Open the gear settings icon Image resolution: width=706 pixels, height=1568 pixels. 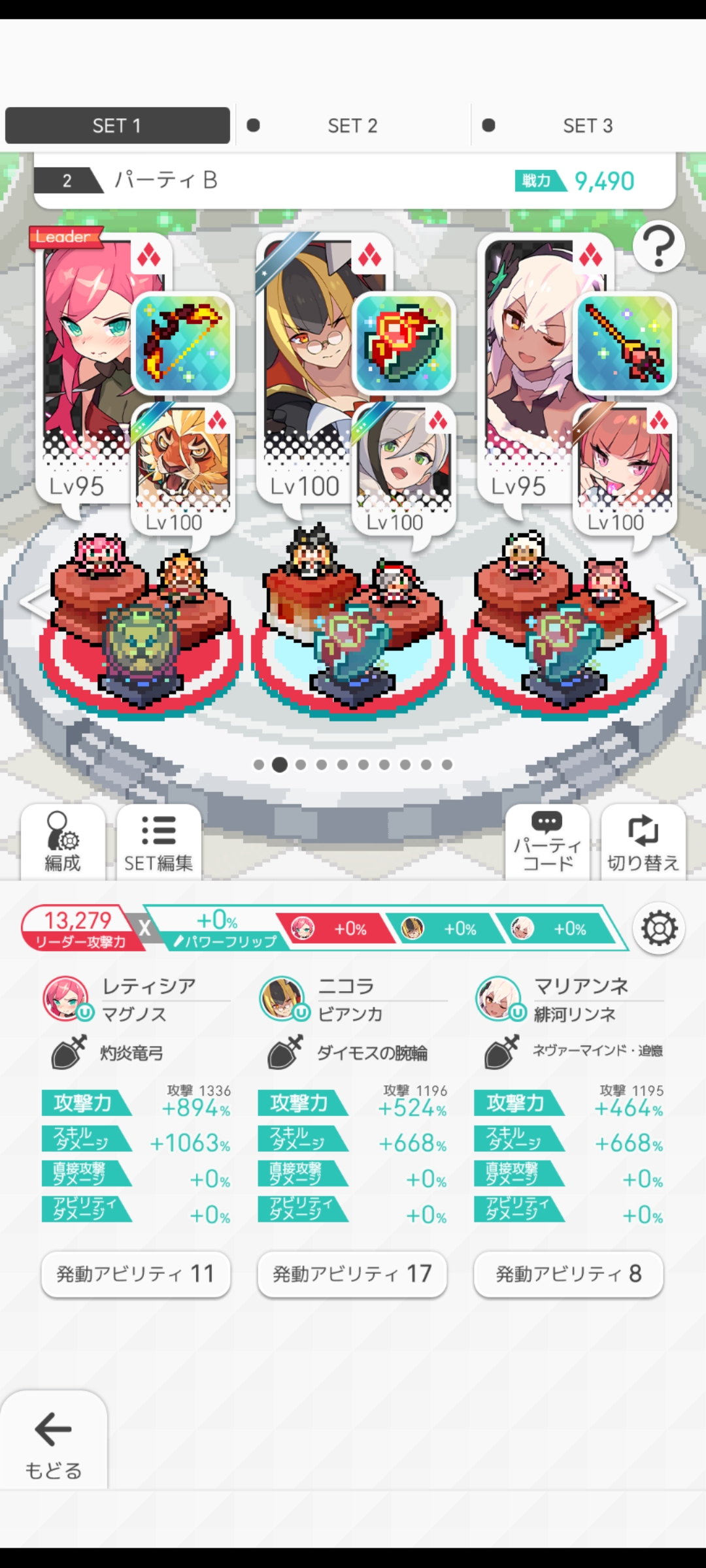click(x=659, y=928)
